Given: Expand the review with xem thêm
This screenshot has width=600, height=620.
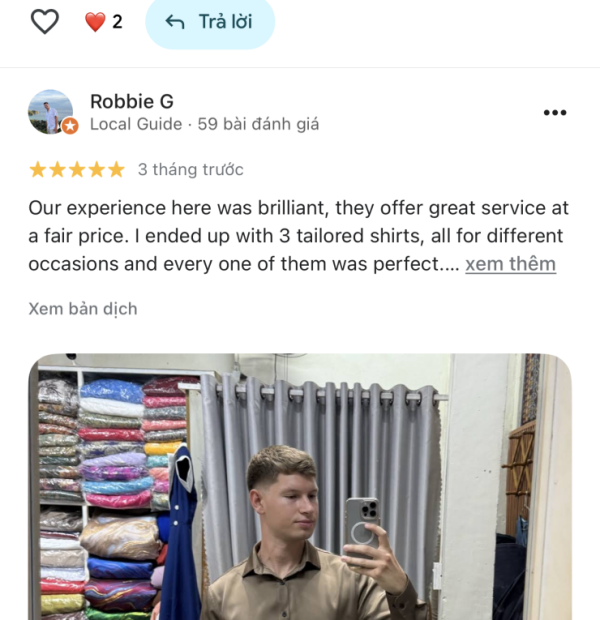Looking at the screenshot, I should tap(510, 264).
